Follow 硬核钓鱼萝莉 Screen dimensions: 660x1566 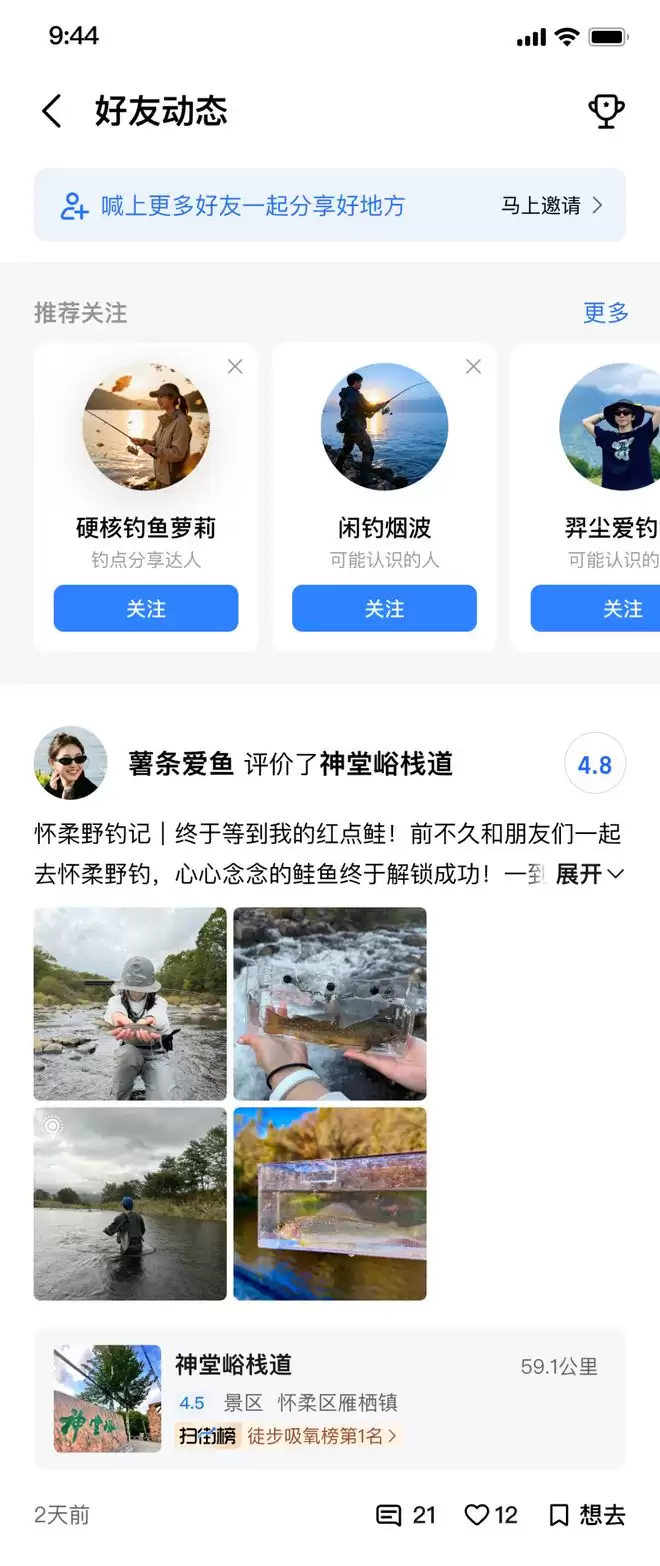point(146,608)
